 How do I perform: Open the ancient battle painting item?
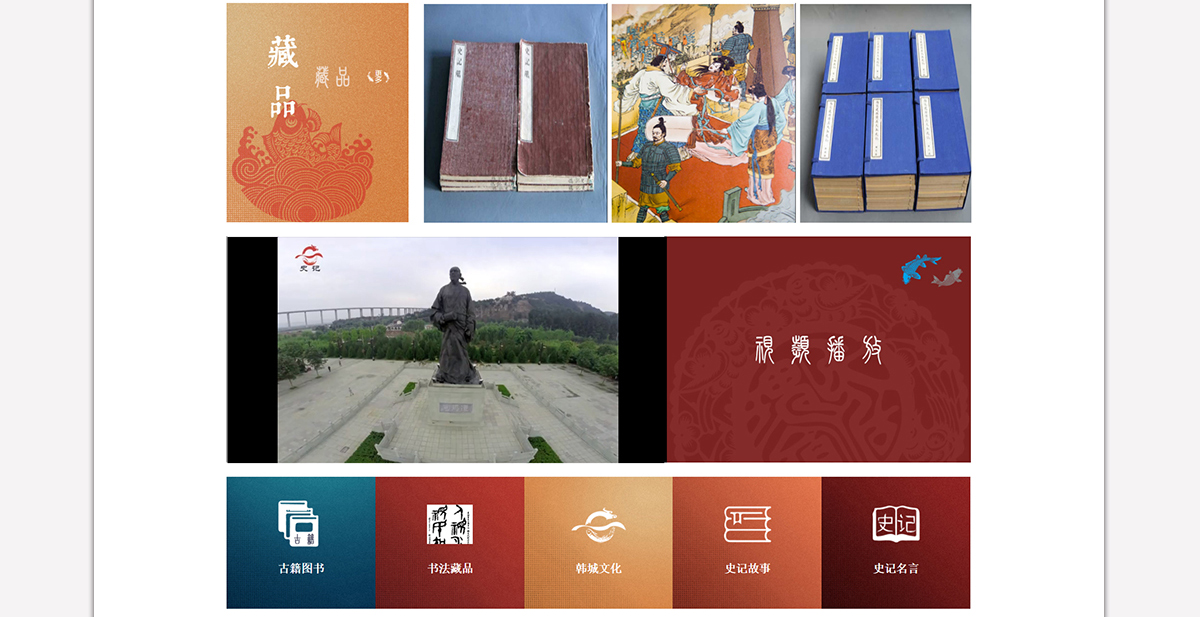pos(703,113)
